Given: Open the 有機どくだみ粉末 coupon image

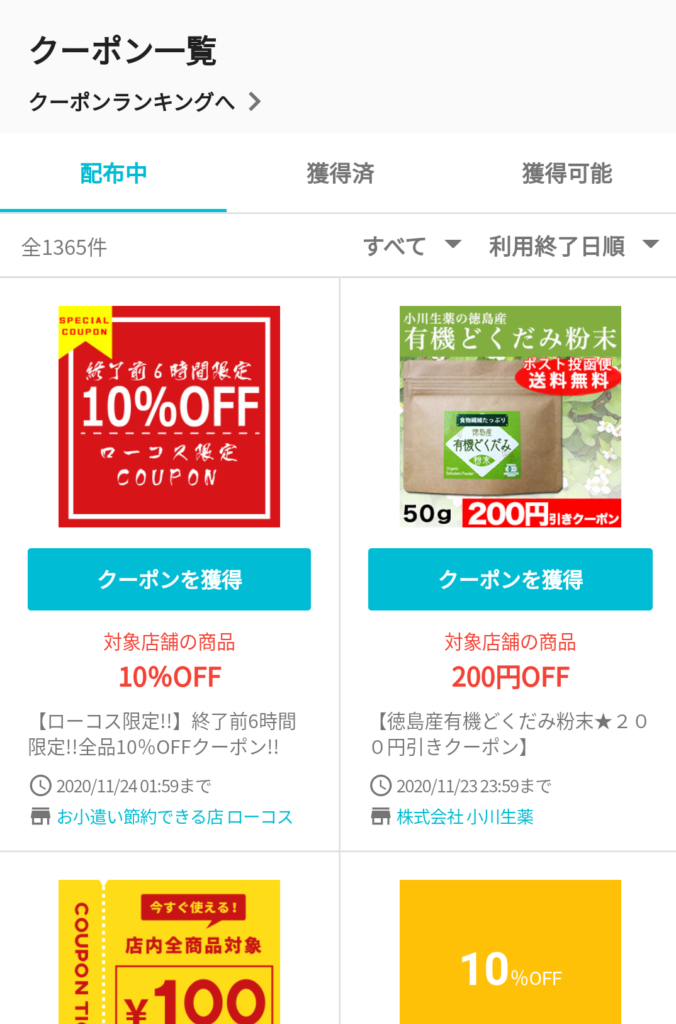Looking at the screenshot, I should [x=510, y=416].
